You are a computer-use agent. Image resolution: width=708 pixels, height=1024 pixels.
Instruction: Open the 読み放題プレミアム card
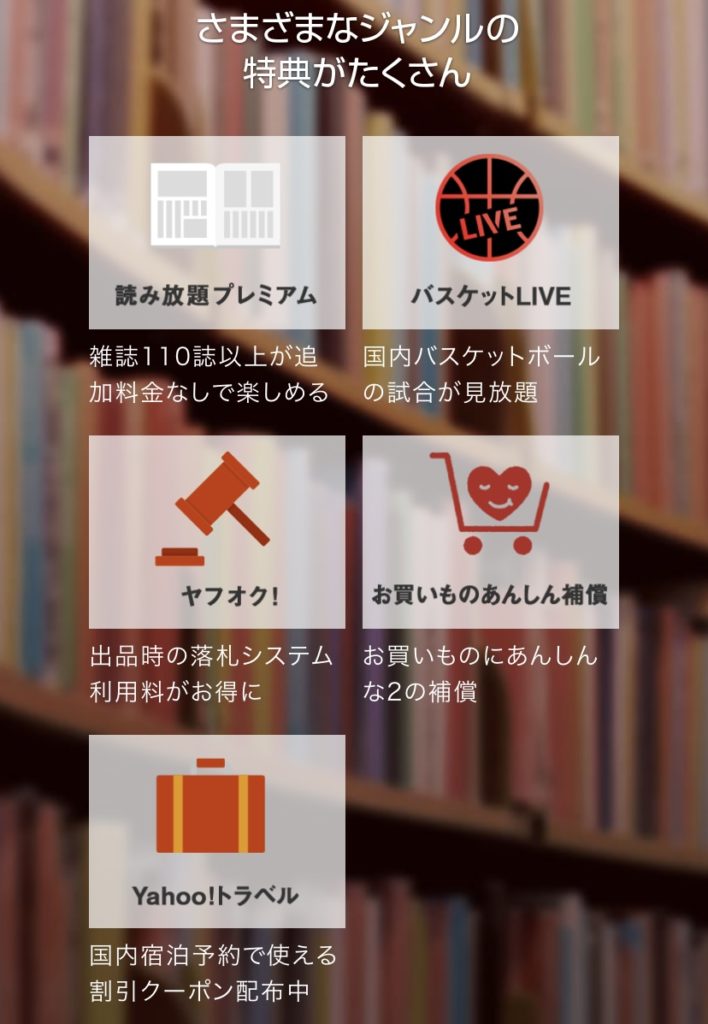click(x=217, y=233)
